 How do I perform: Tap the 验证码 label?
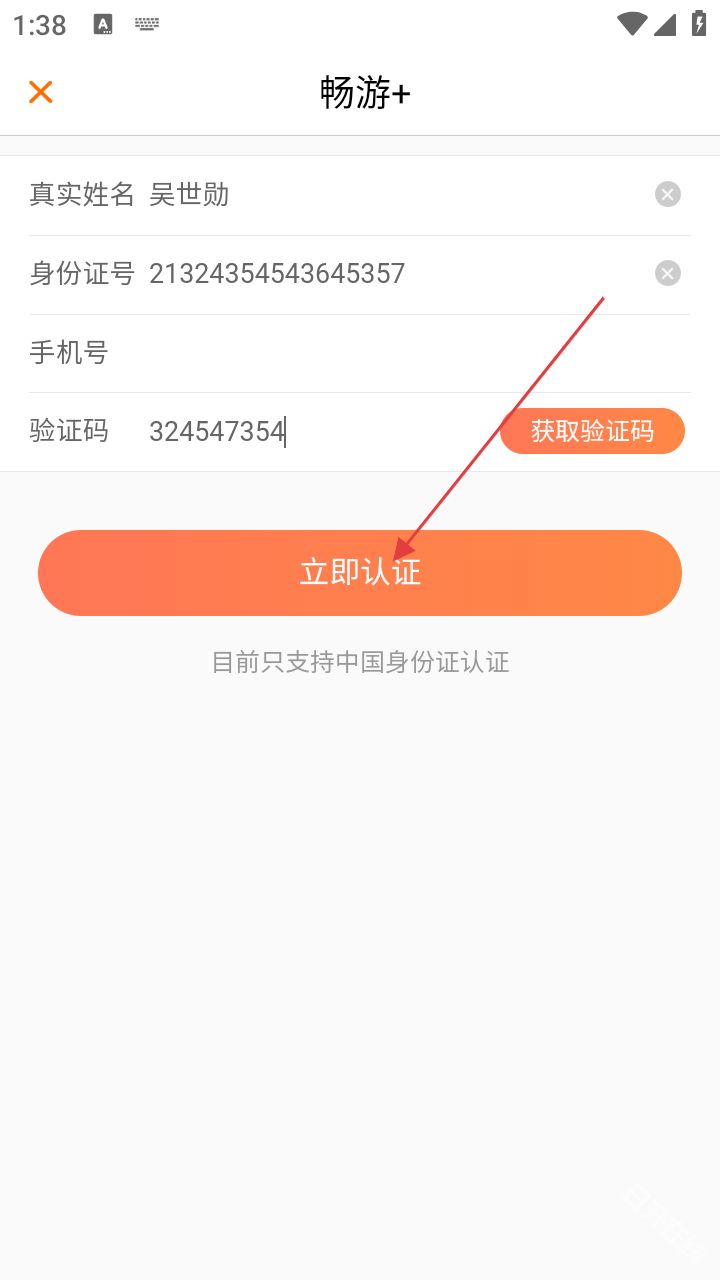(x=68, y=431)
